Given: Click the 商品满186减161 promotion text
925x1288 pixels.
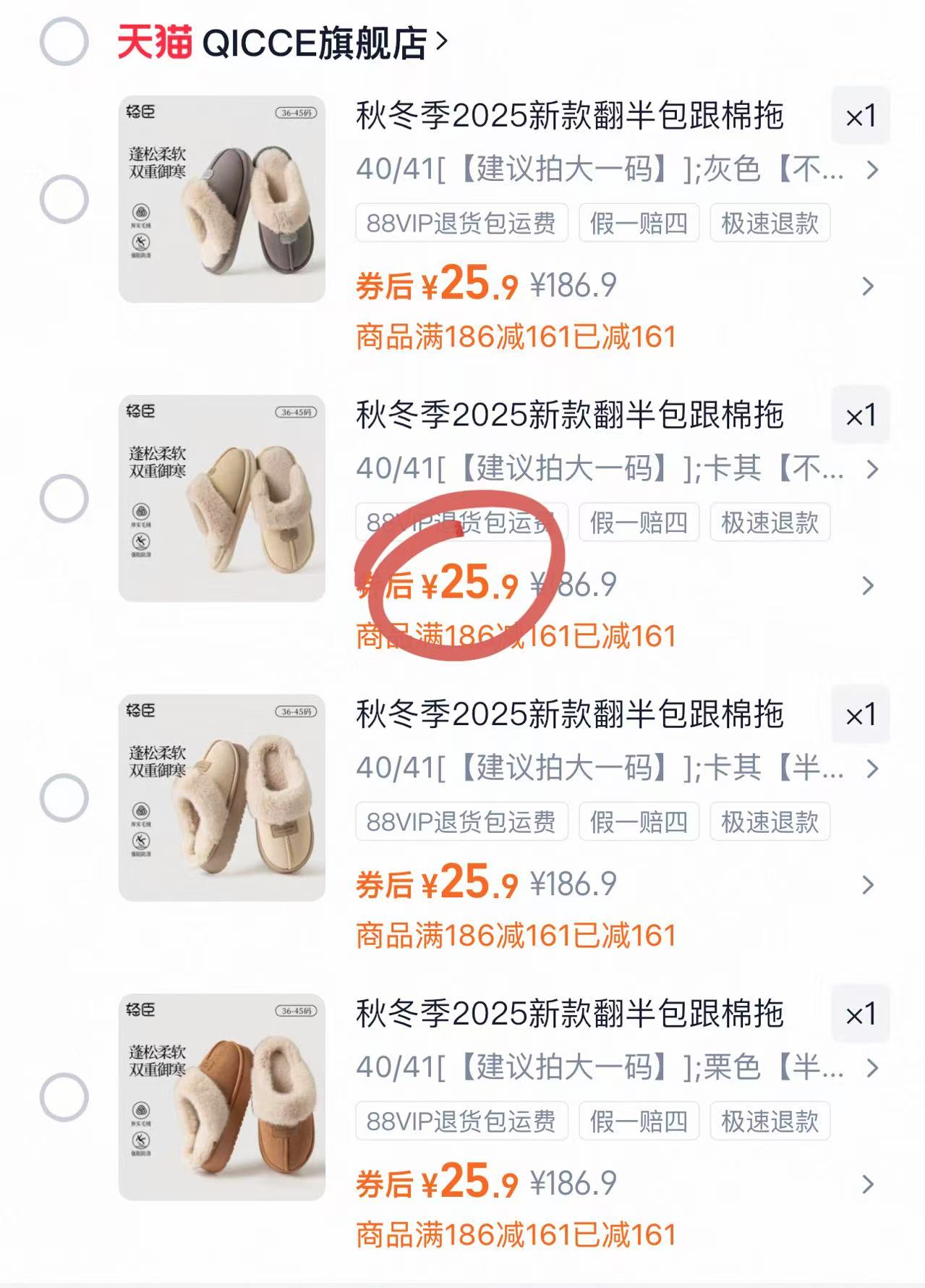Looking at the screenshot, I should pyautogui.click(x=513, y=334).
